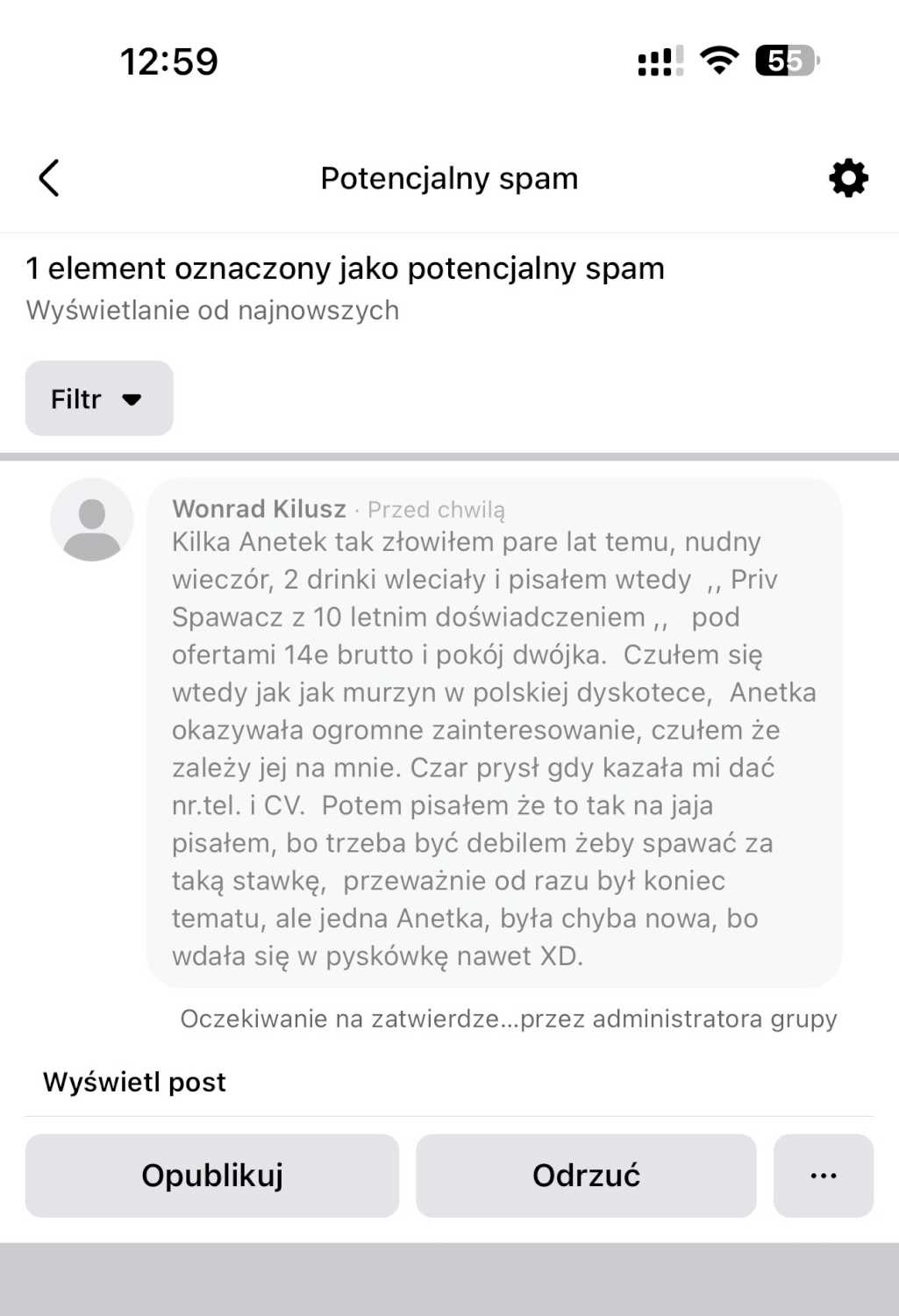Tap the Wonrad Kilusz name link
899x1316 pixels.
point(259,509)
